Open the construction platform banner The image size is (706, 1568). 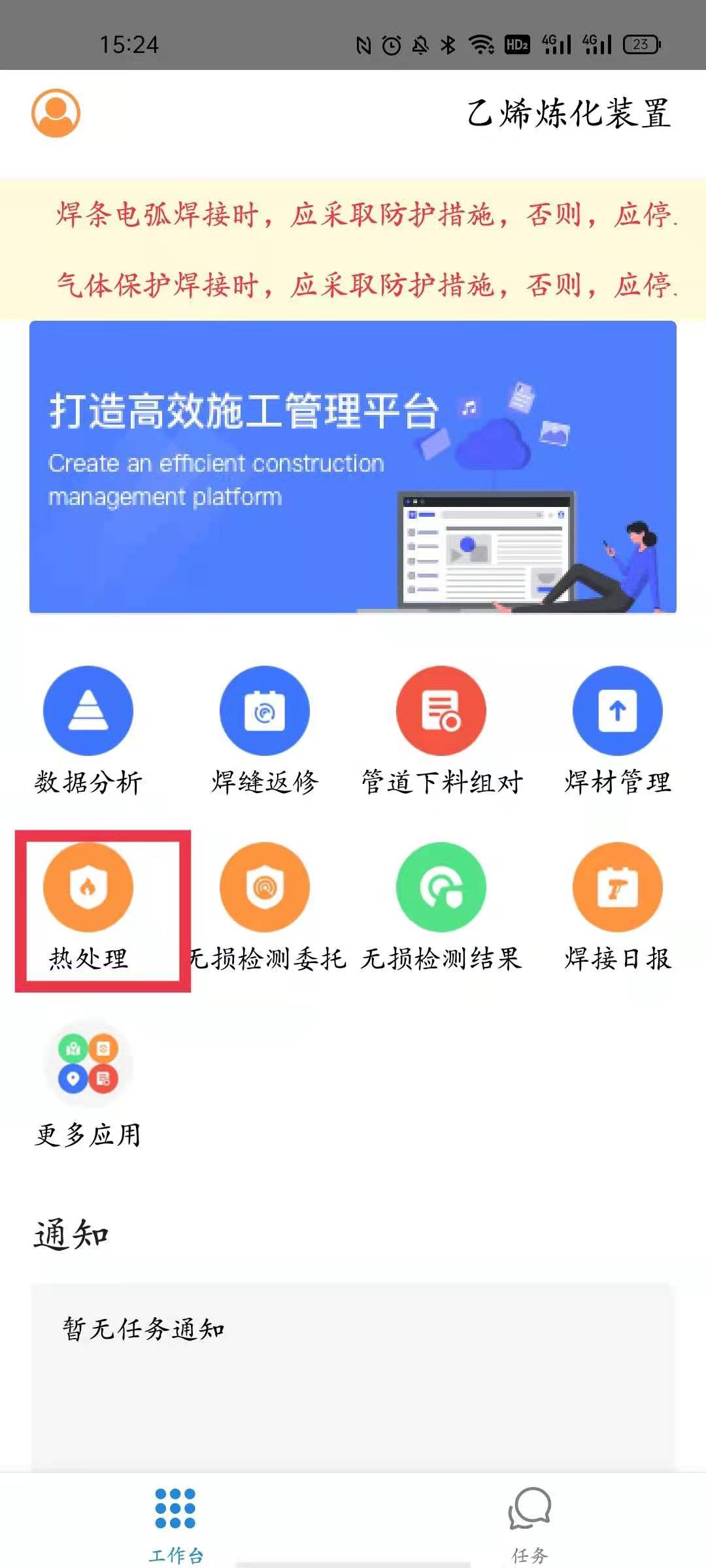pos(353,467)
